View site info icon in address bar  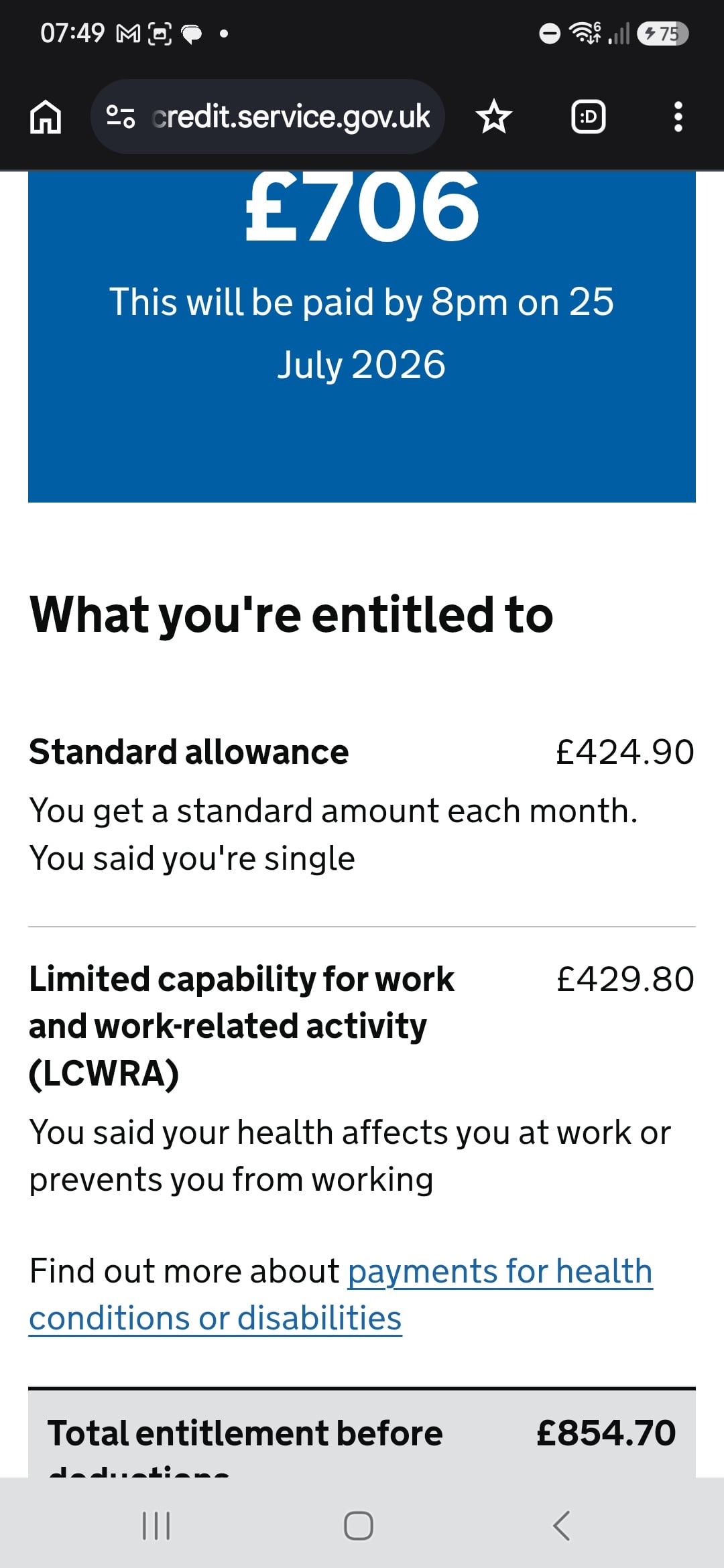pyautogui.click(x=121, y=117)
